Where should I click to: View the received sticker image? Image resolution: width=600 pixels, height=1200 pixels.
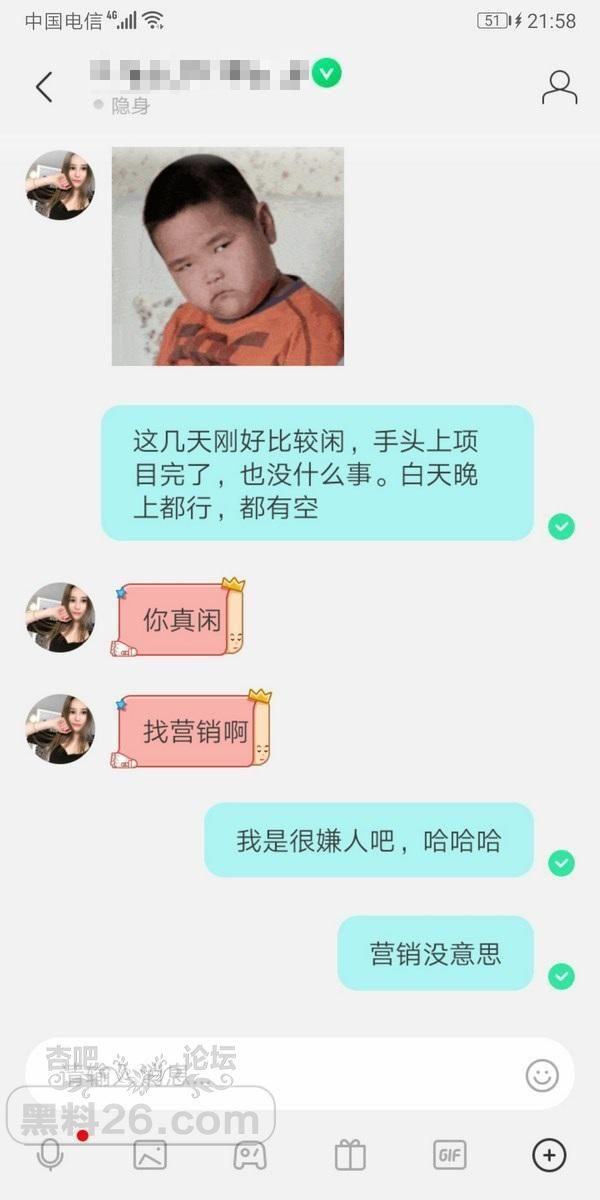[x=228, y=256]
